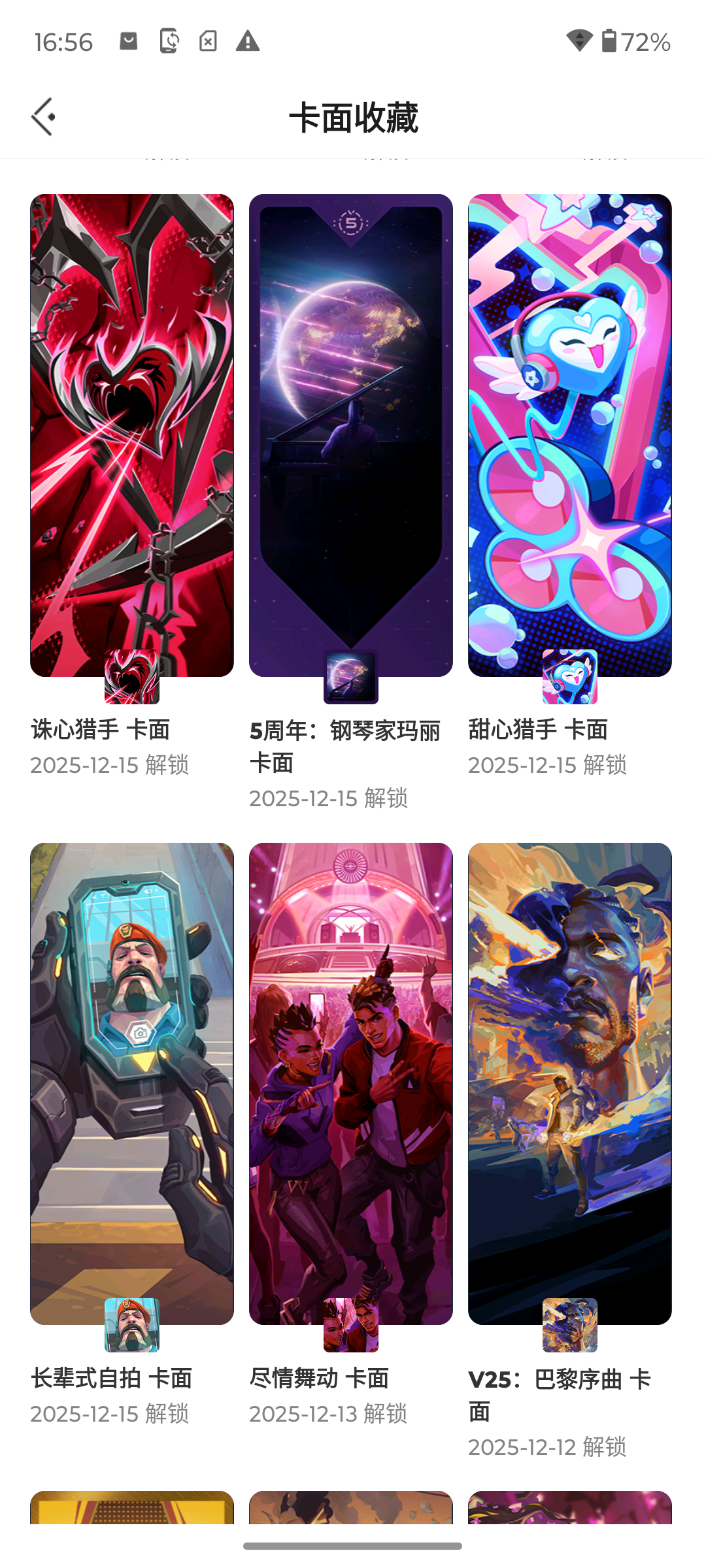Open the 诛心猎手 卡面 card

(131, 435)
